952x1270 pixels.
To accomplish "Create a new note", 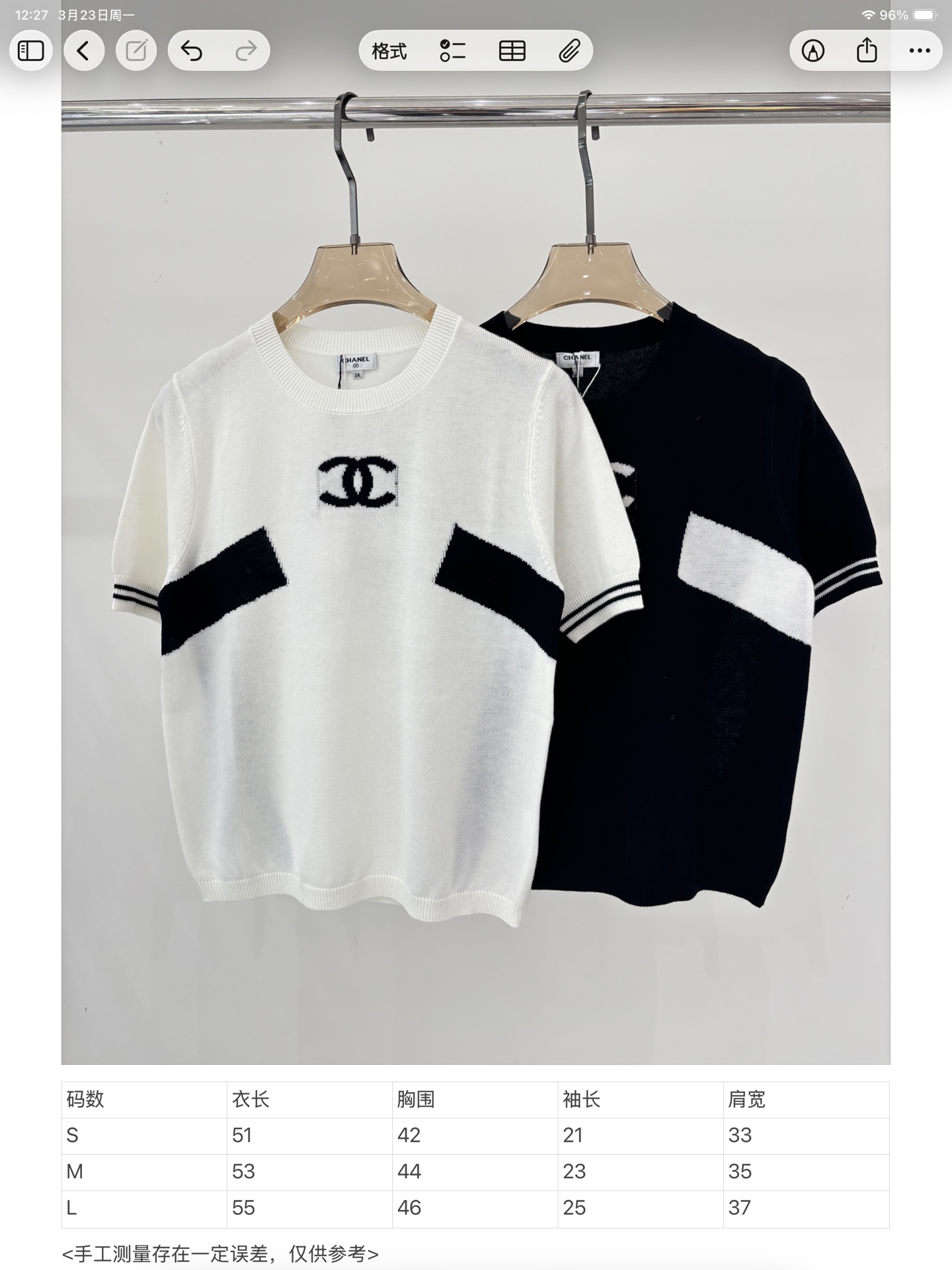I will 136,51.
